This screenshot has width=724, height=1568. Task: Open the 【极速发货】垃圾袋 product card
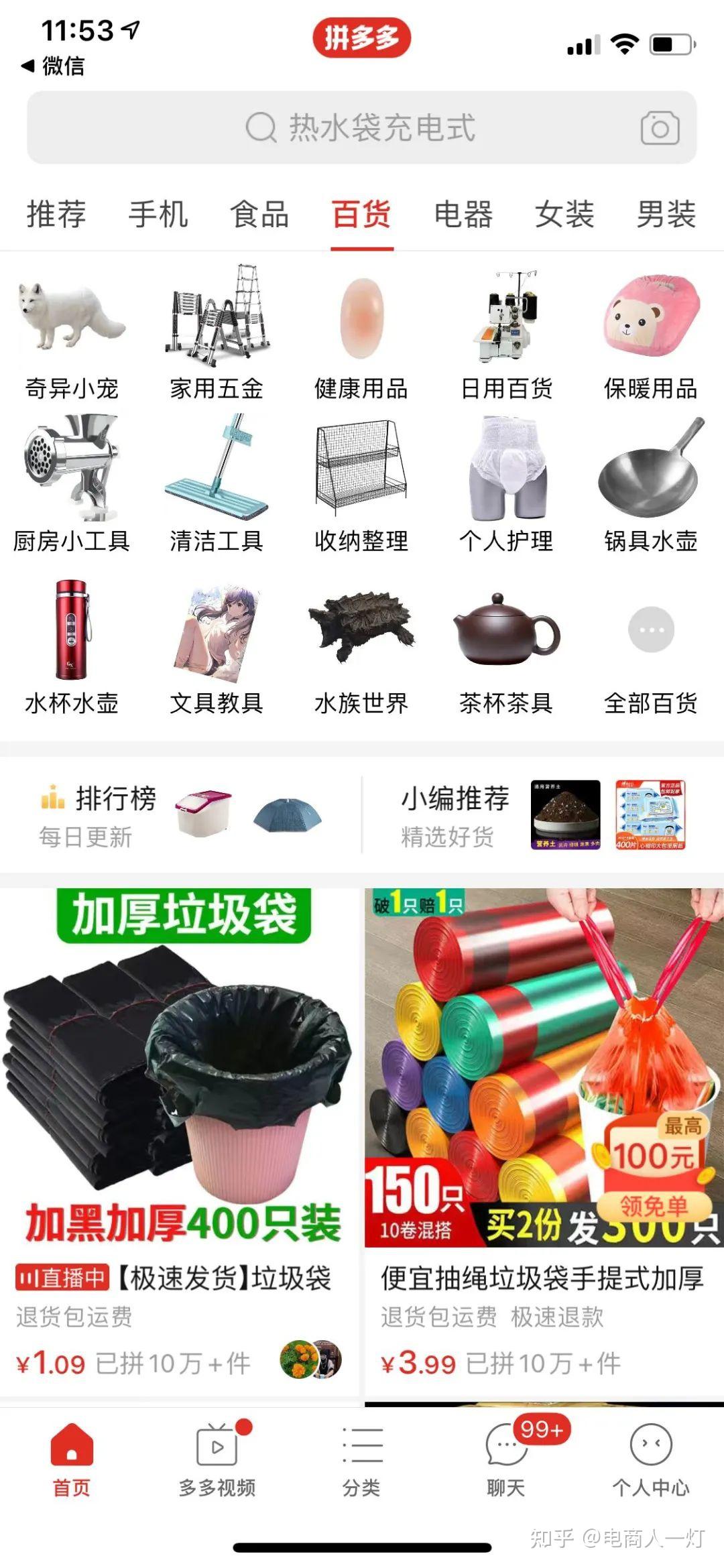pyautogui.click(x=180, y=1140)
